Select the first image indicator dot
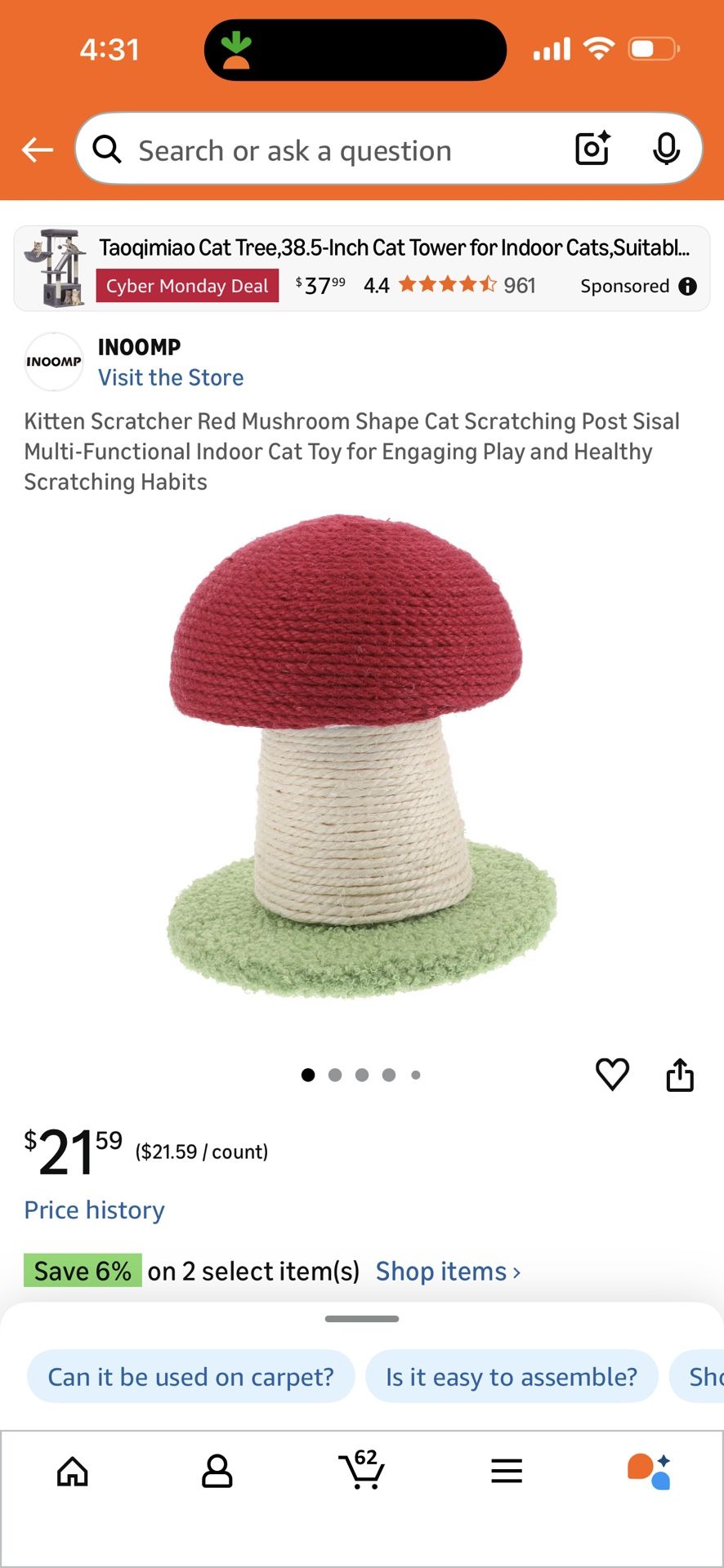Image resolution: width=724 pixels, height=1568 pixels. [307, 1075]
